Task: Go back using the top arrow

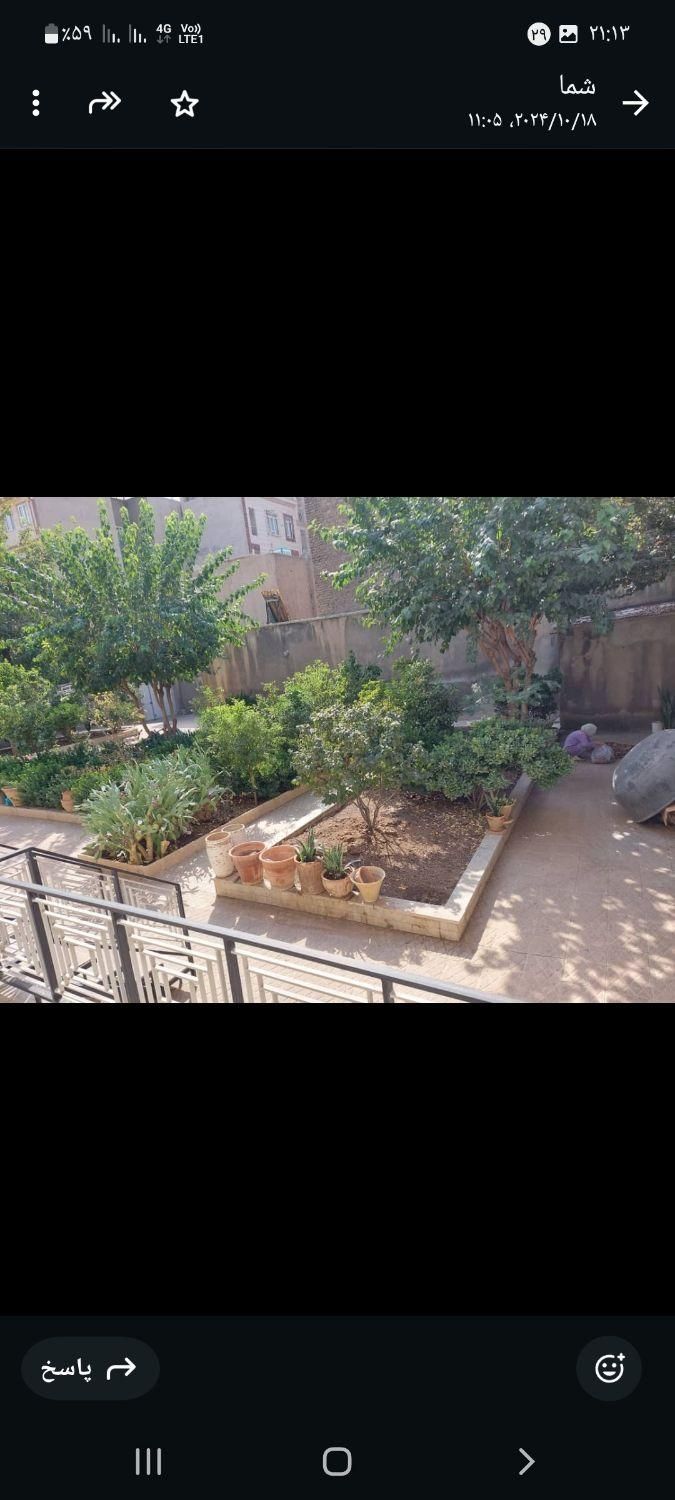Action: [635, 103]
